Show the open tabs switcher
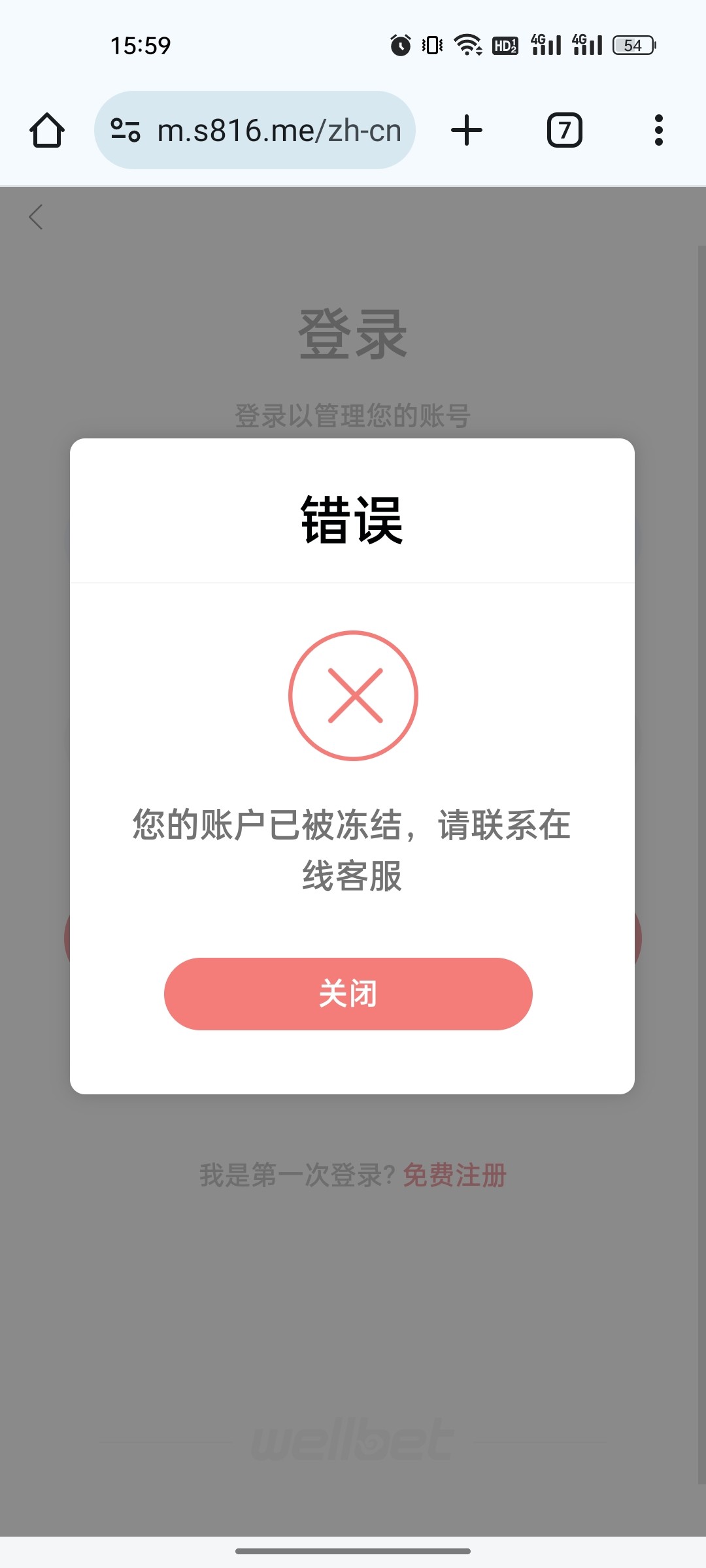The height and width of the screenshot is (1568, 706). [564, 130]
